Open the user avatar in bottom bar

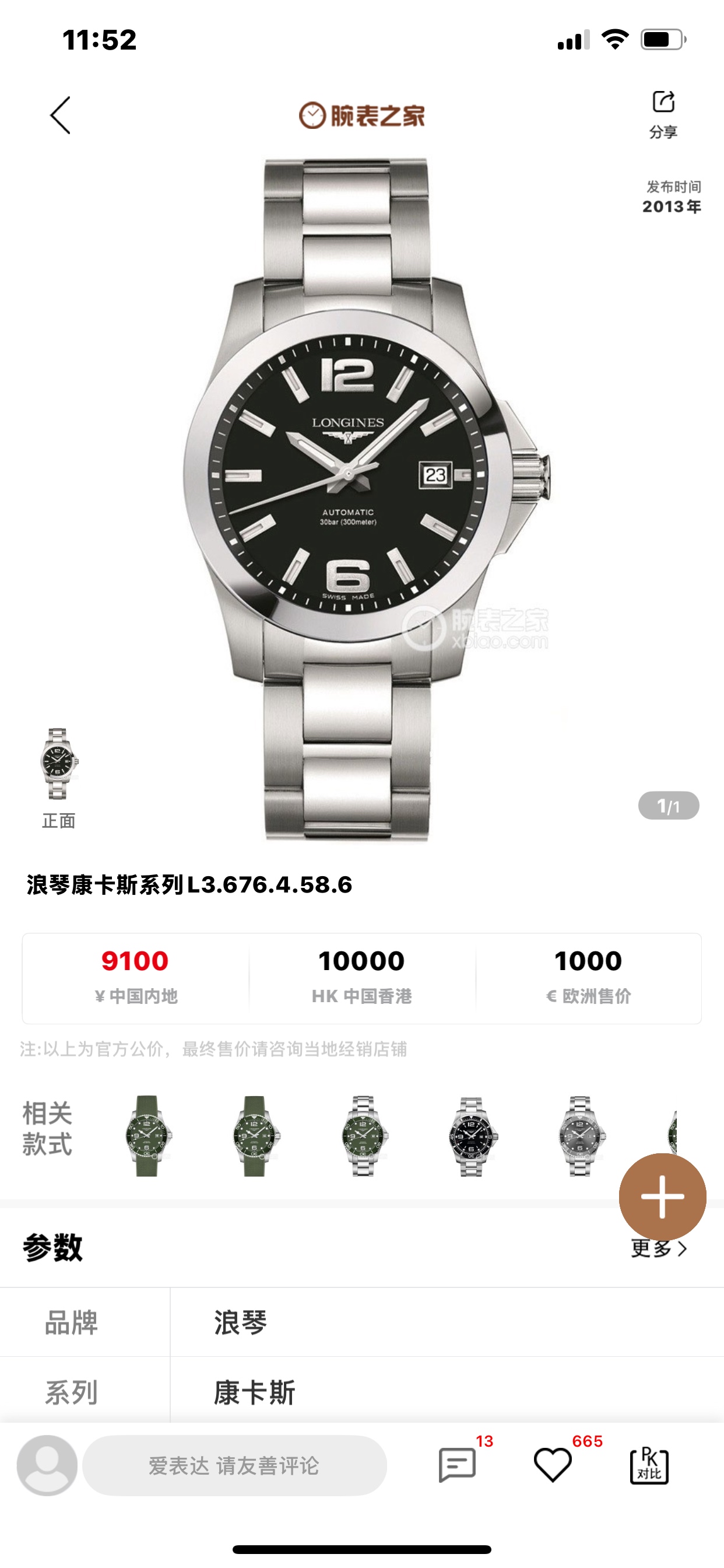[x=47, y=1465]
